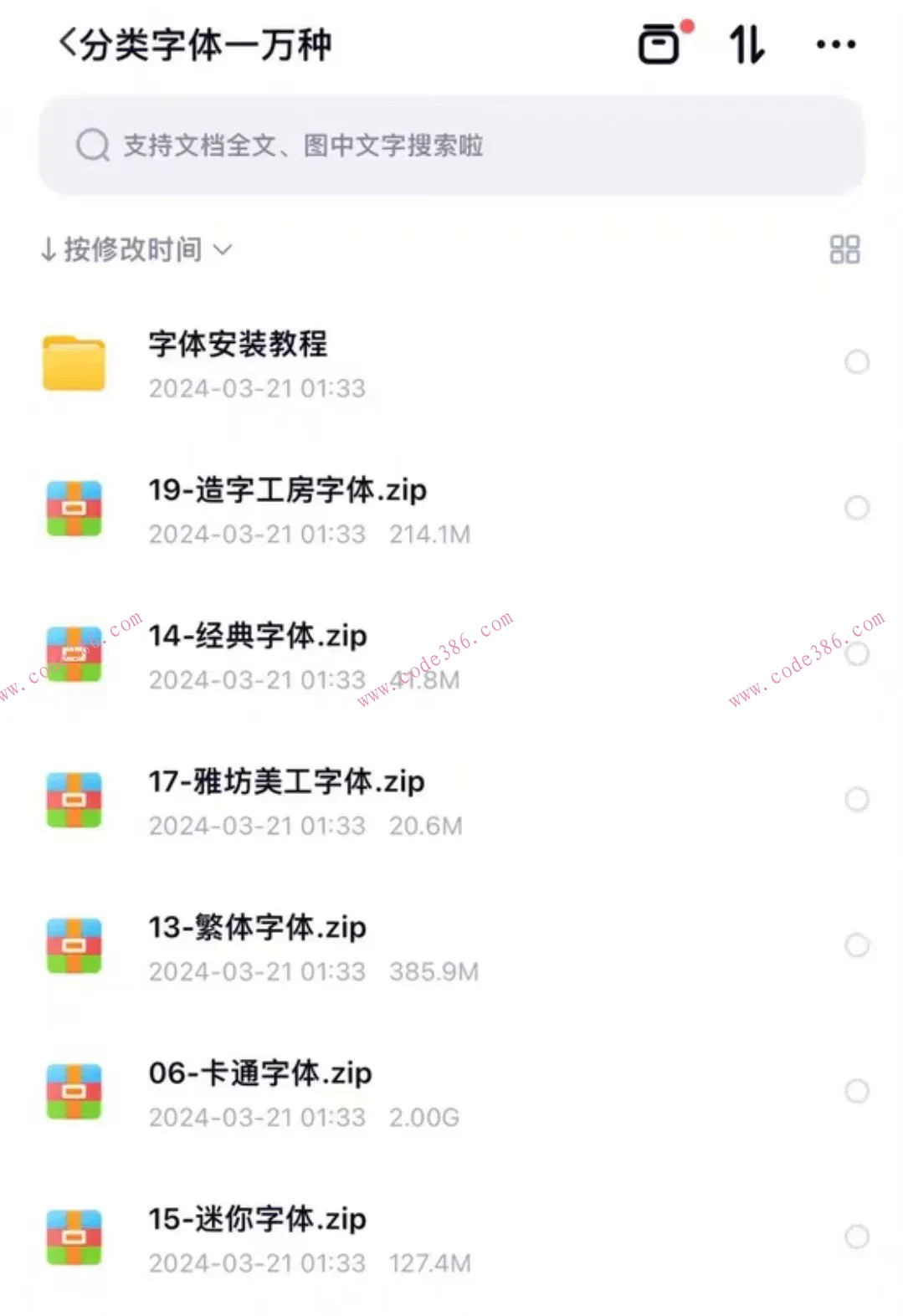The width and height of the screenshot is (903, 1316).
Task: Select the circle next to 06-卡通字体.zip
Action: coord(858,1091)
